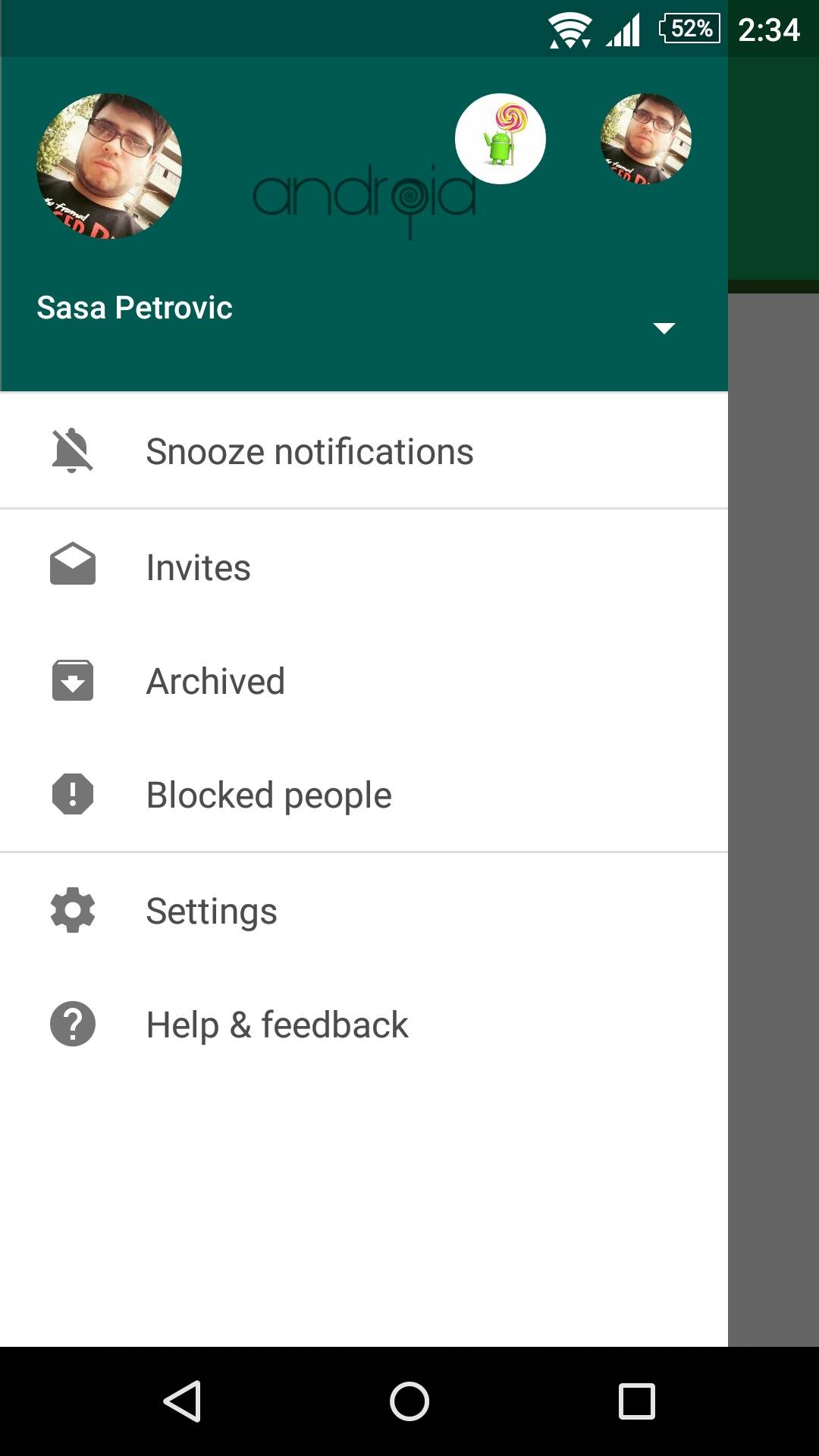Open Snooze notifications
The height and width of the screenshot is (1456, 819).
coord(309,452)
